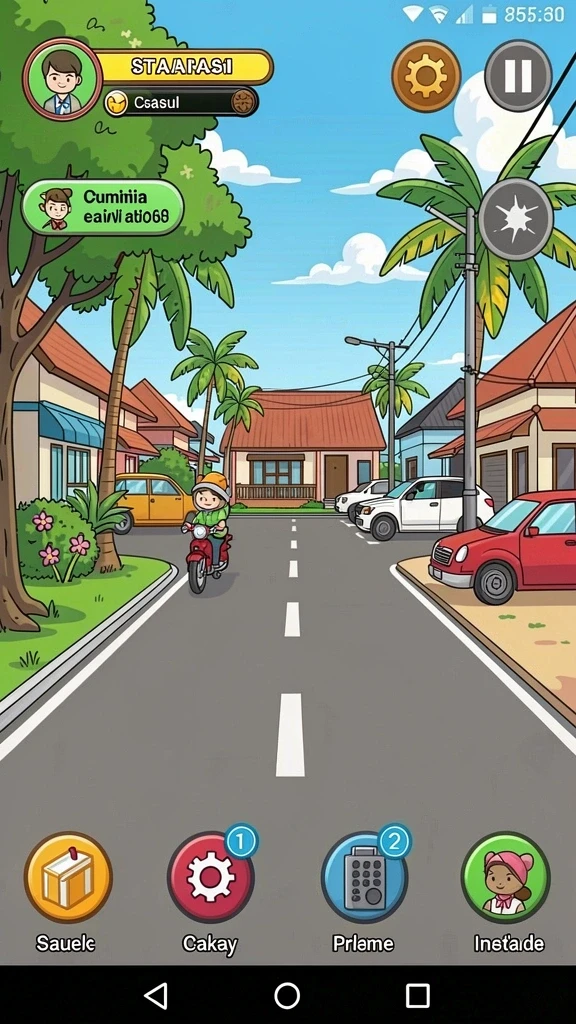Tap the Csasul coin bar
Viewport: 576px width, 1024px height.
pyautogui.click(x=181, y=103)
